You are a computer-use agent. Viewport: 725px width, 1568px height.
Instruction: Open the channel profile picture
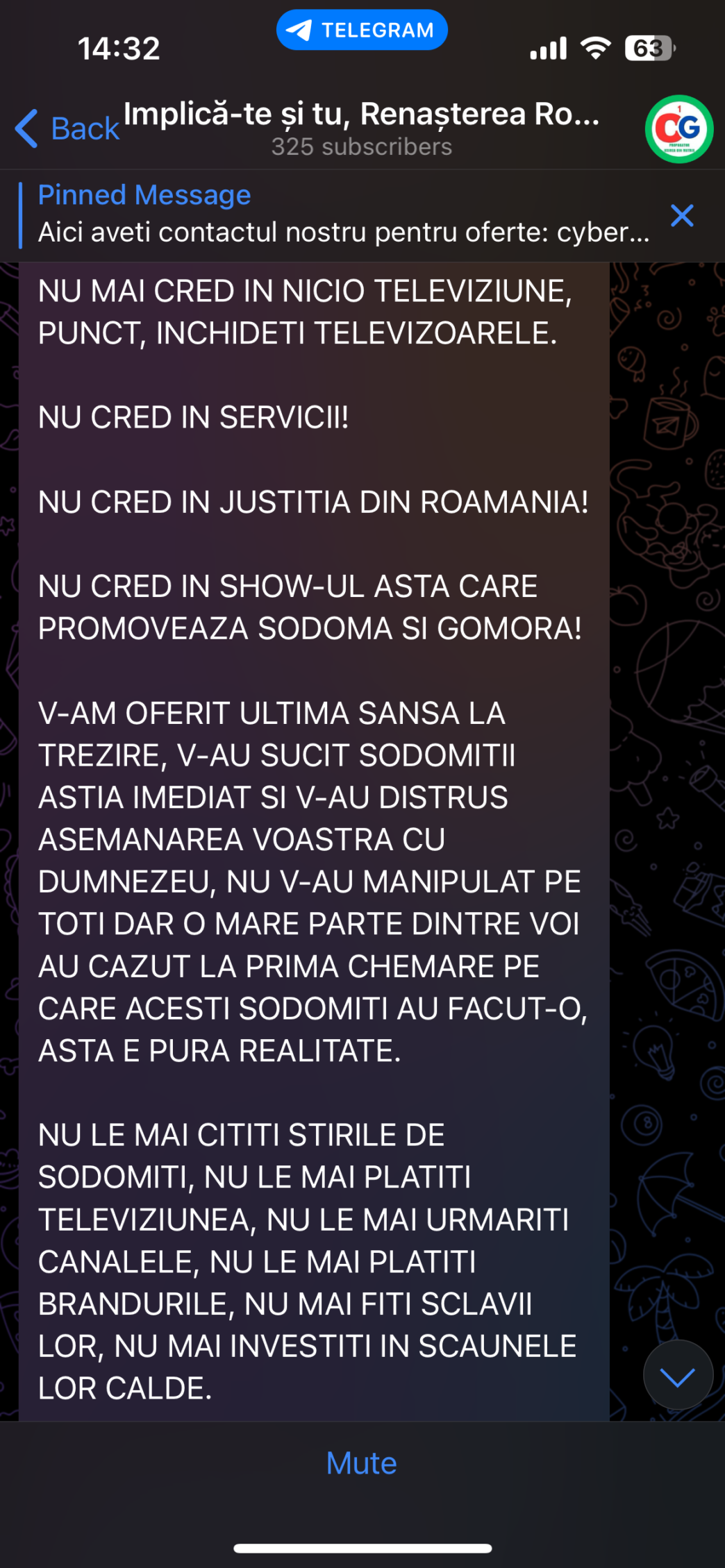[678, 129]
